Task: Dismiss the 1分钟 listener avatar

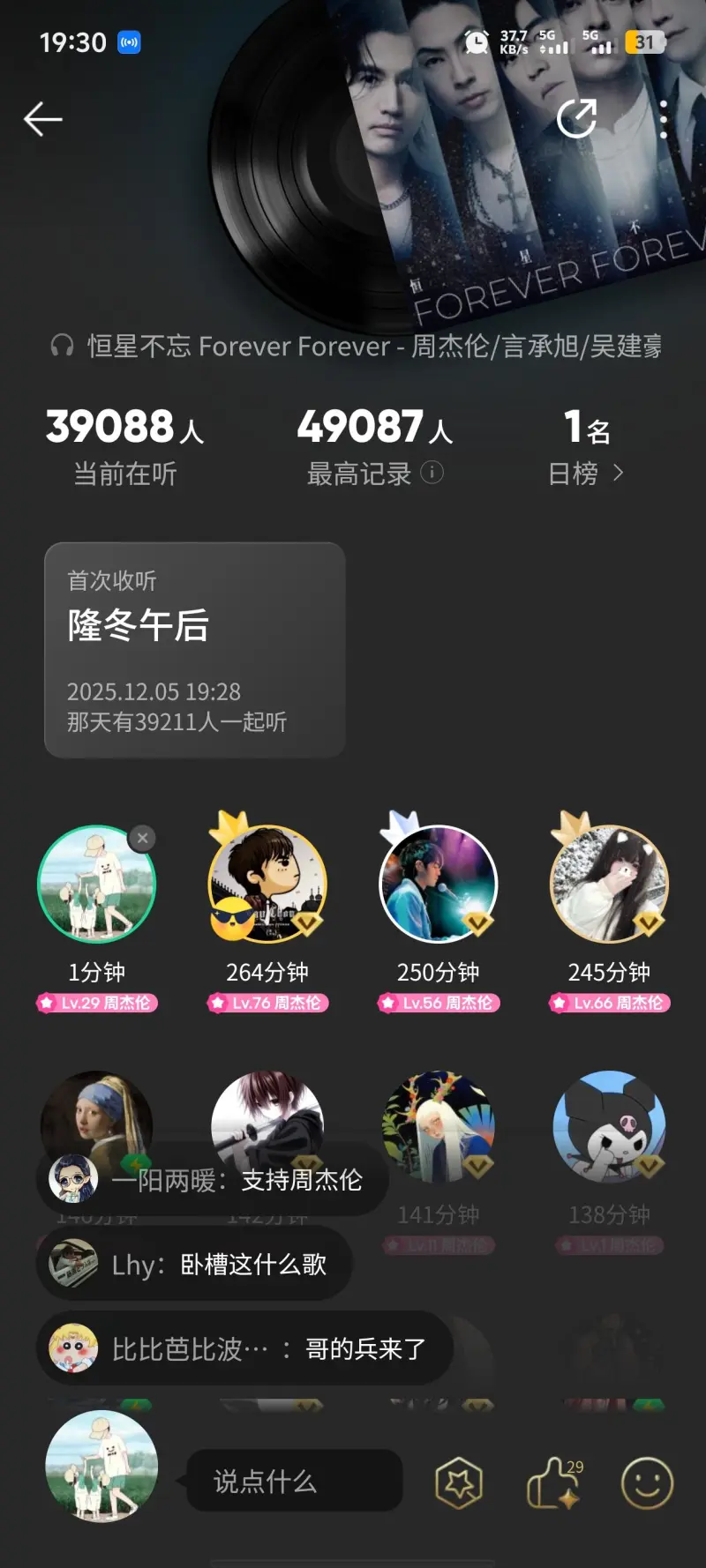Action: (143, 838)
